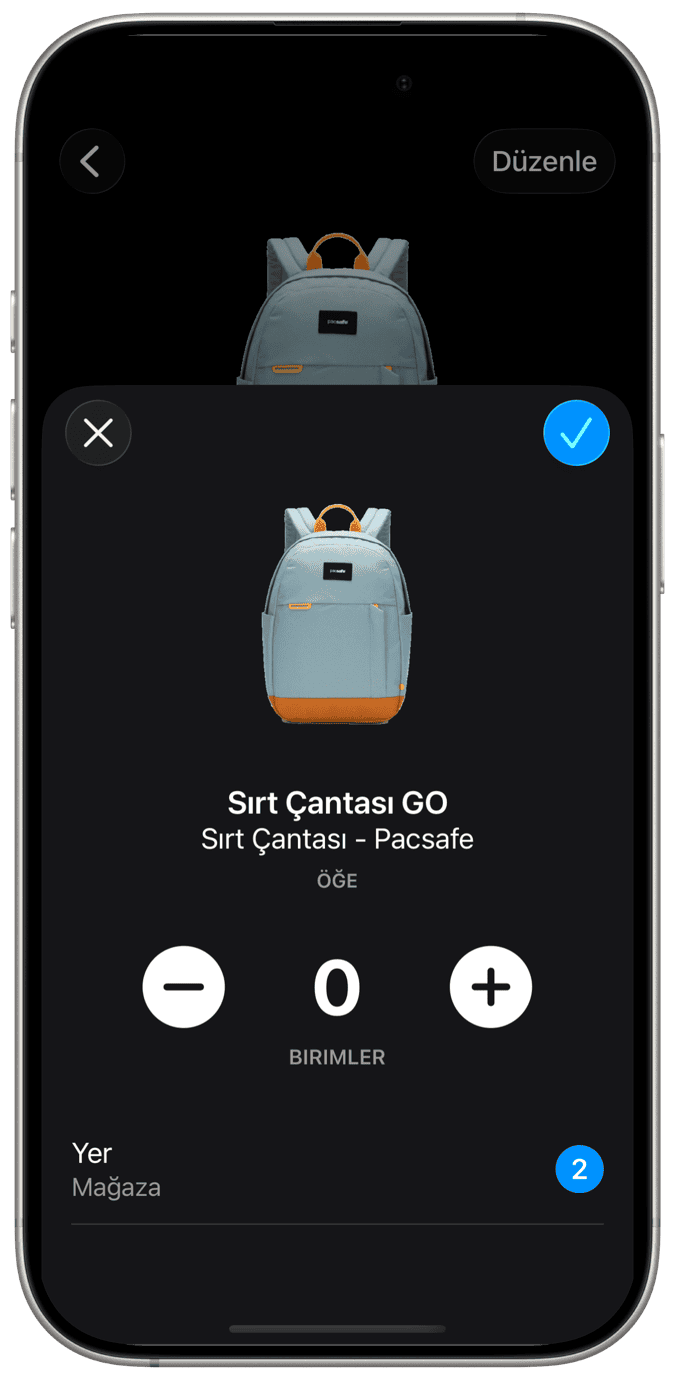Go back with the arrow
Viewport: 675px width, 1380px height.
pos(92,161)
